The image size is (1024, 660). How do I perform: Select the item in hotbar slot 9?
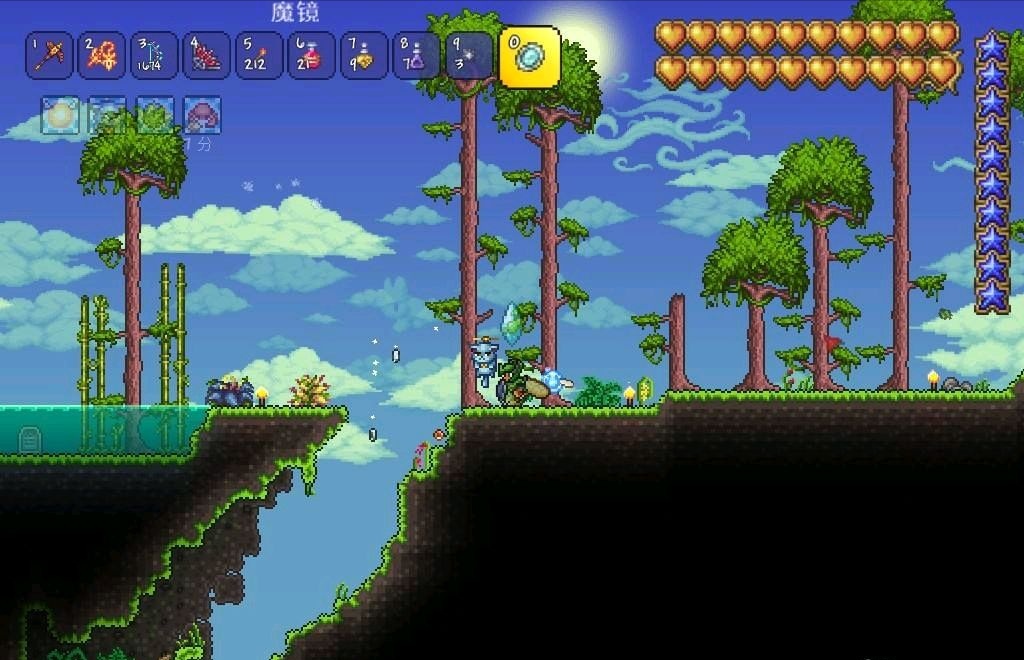tap(469, 56)
